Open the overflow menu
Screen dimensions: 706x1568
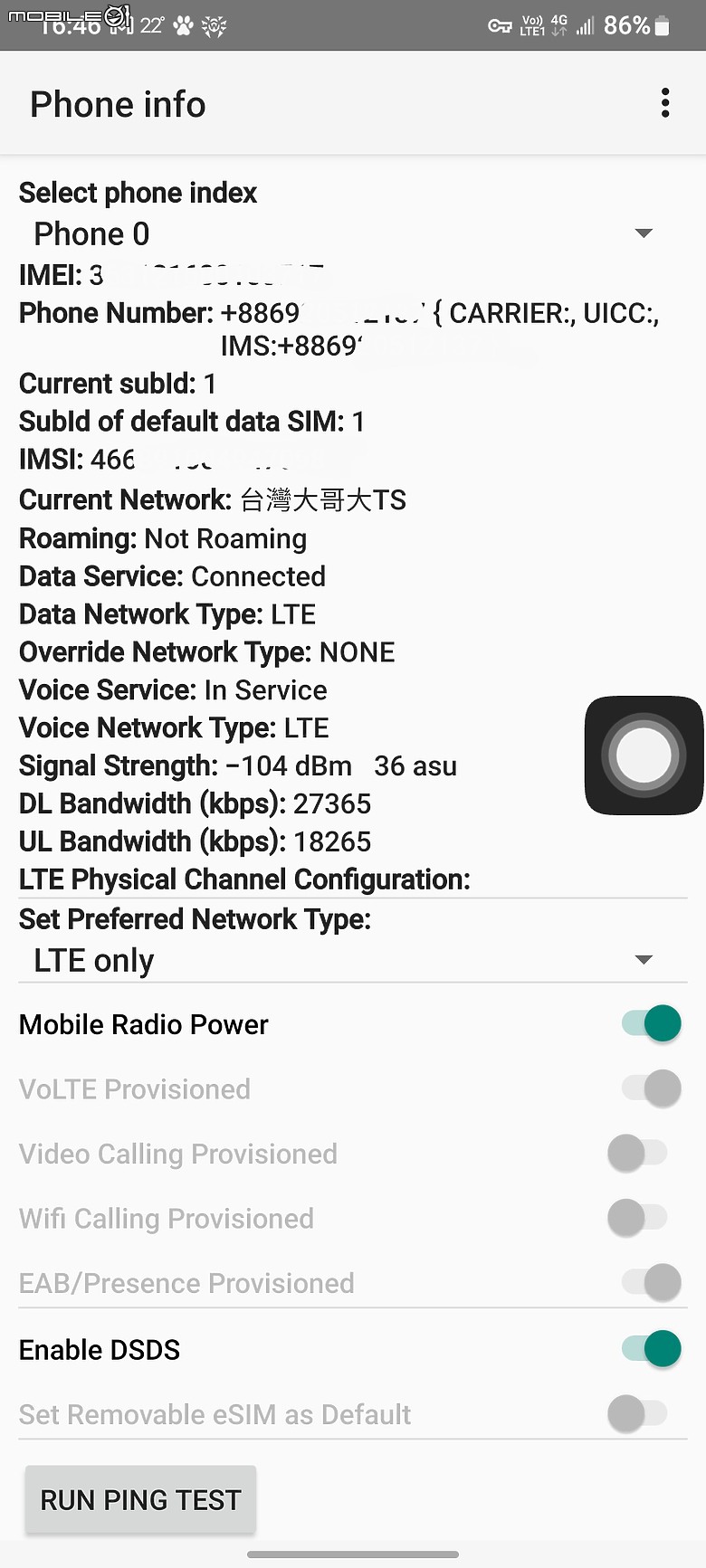(x=665, y=103)
